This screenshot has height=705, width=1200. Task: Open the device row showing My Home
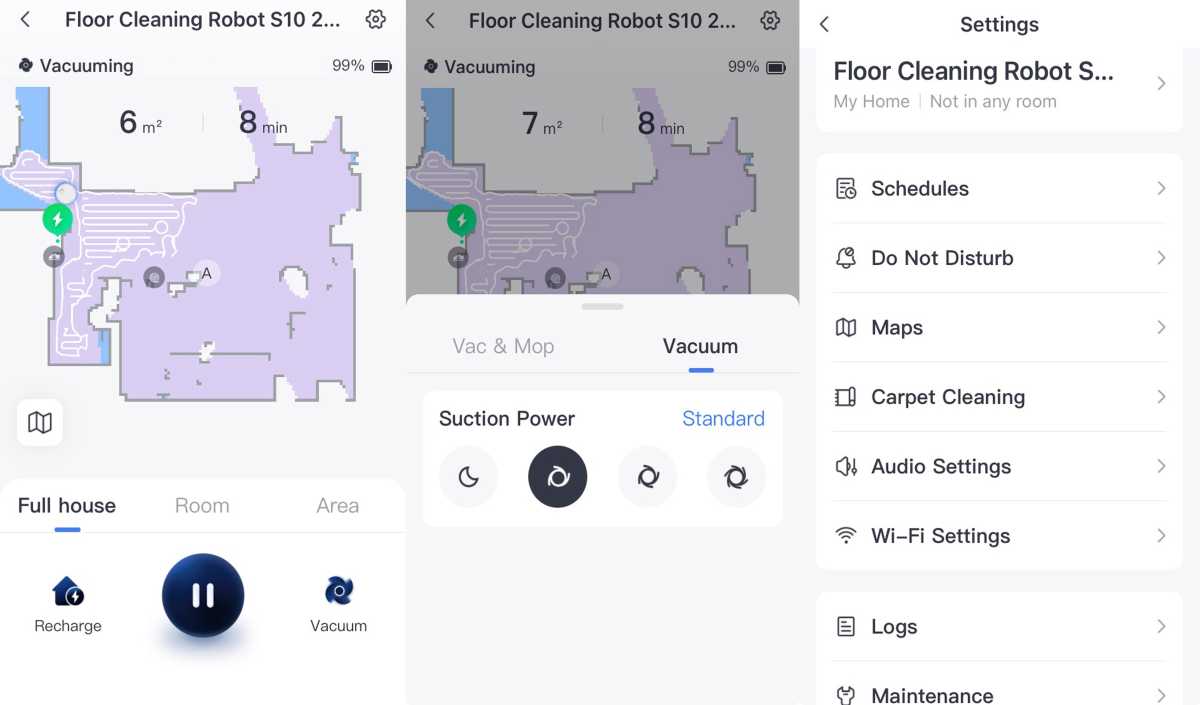(999, 85)
